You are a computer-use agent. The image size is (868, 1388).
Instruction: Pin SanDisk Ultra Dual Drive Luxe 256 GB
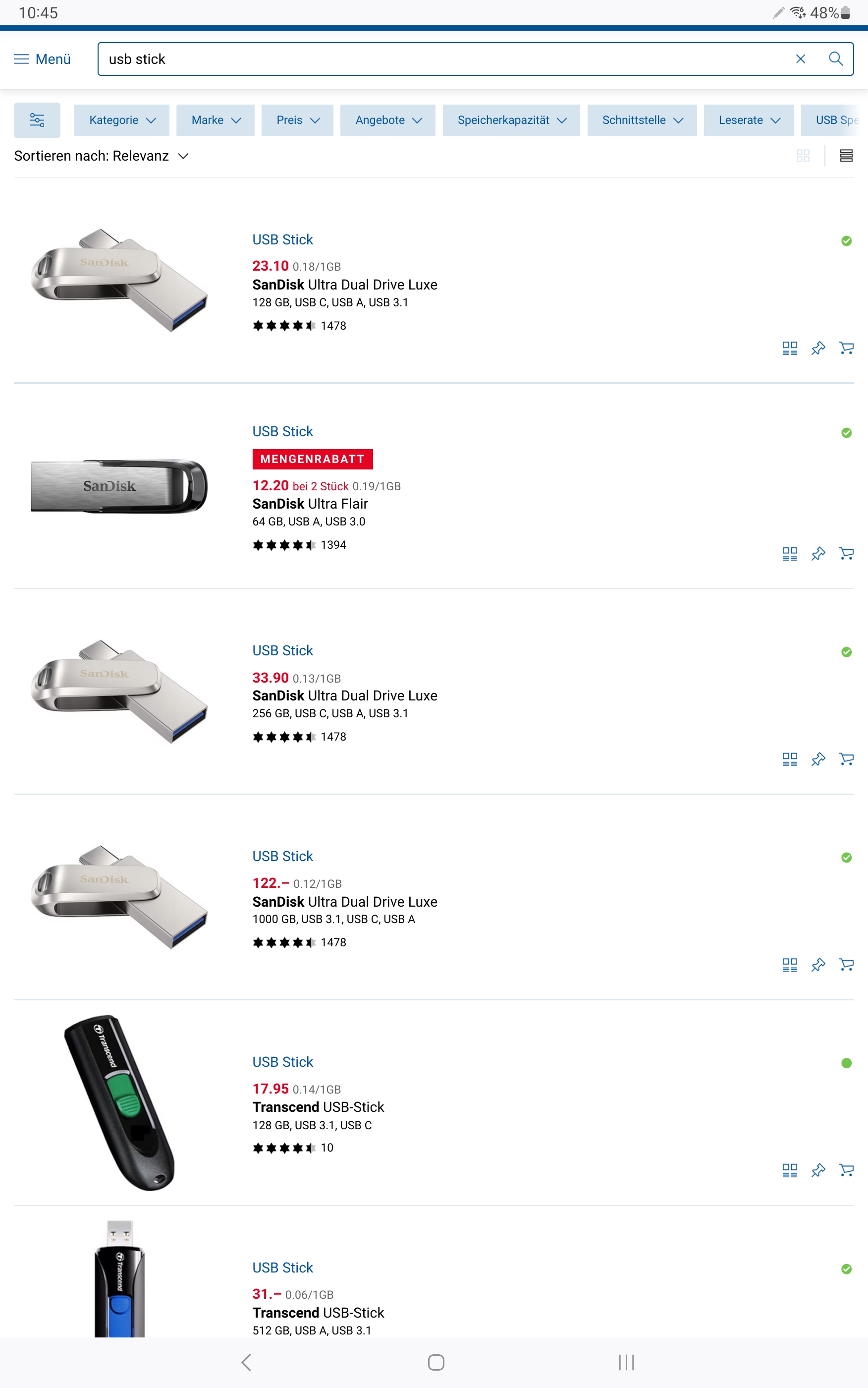(817, 759)
